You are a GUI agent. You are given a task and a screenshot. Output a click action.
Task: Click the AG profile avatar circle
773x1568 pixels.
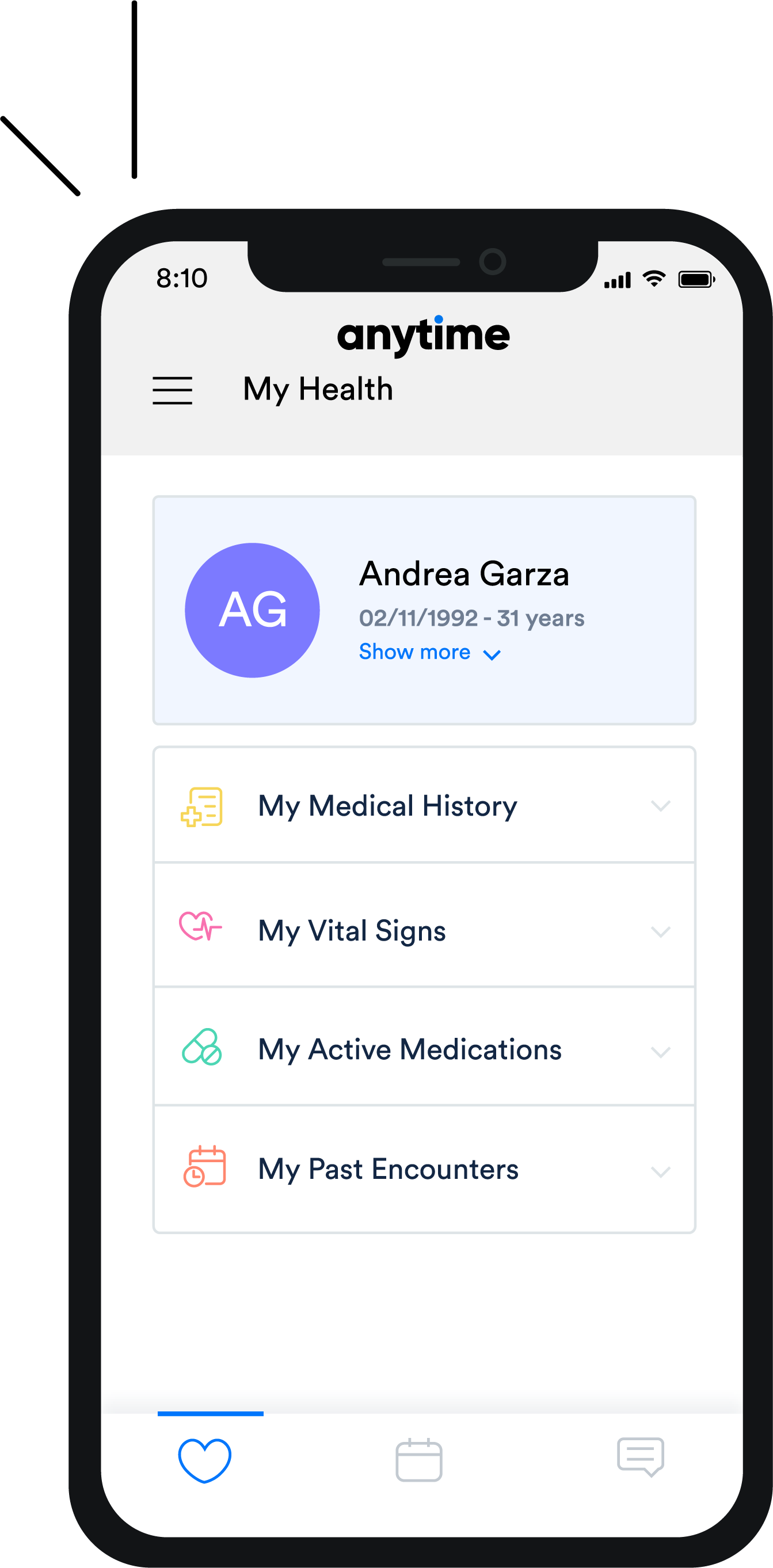point(253,611)
